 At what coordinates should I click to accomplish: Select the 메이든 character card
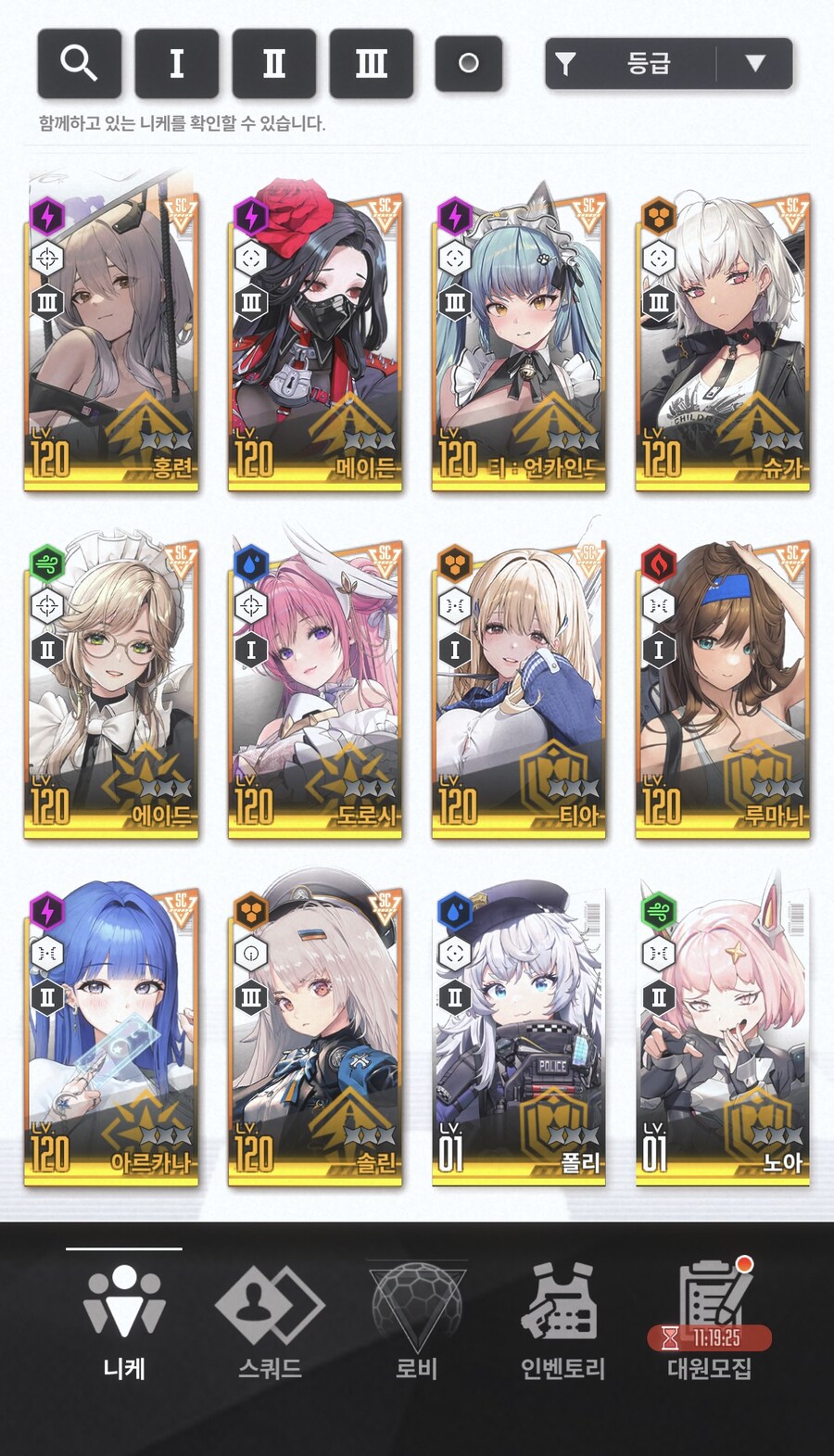(315, 343)
